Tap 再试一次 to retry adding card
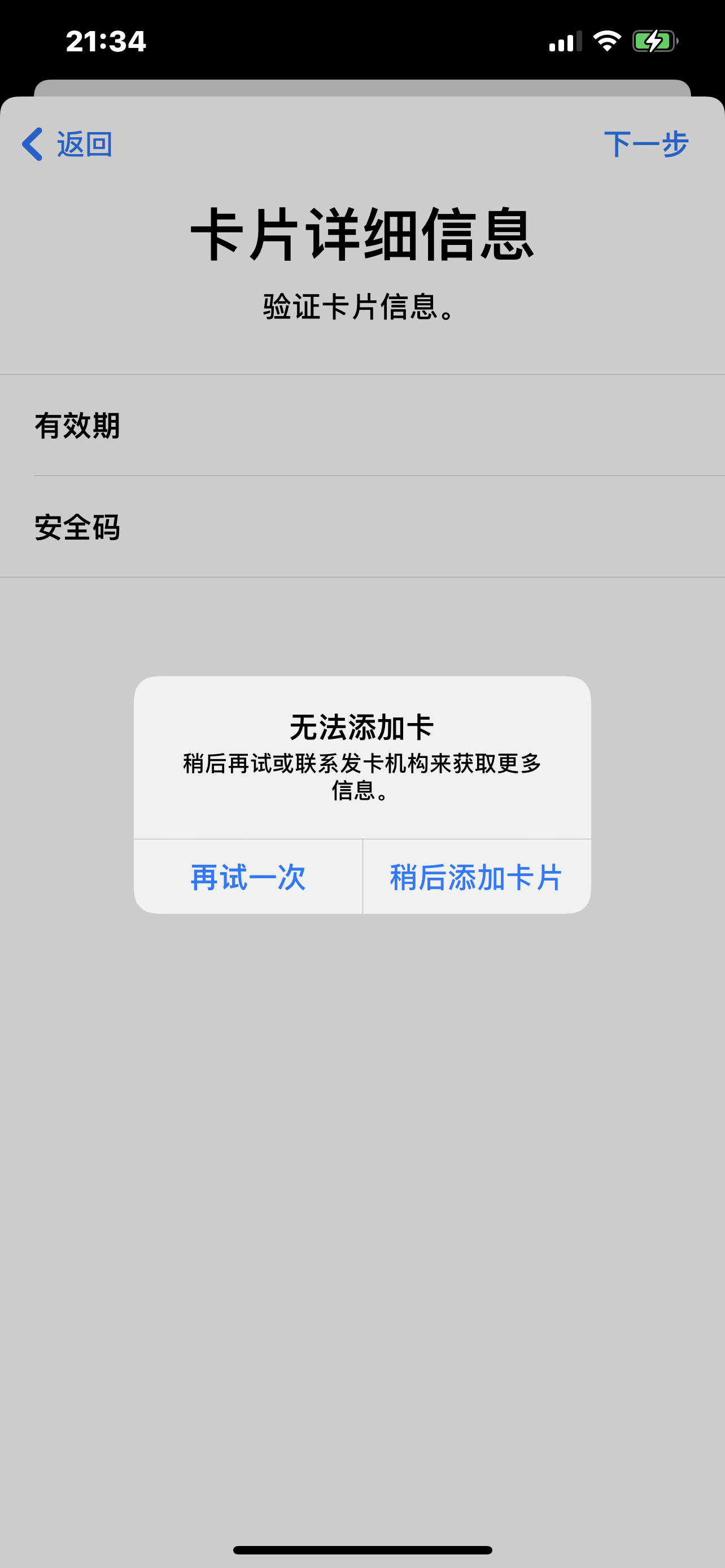725x1568 pixels. (x=248, y=877)
